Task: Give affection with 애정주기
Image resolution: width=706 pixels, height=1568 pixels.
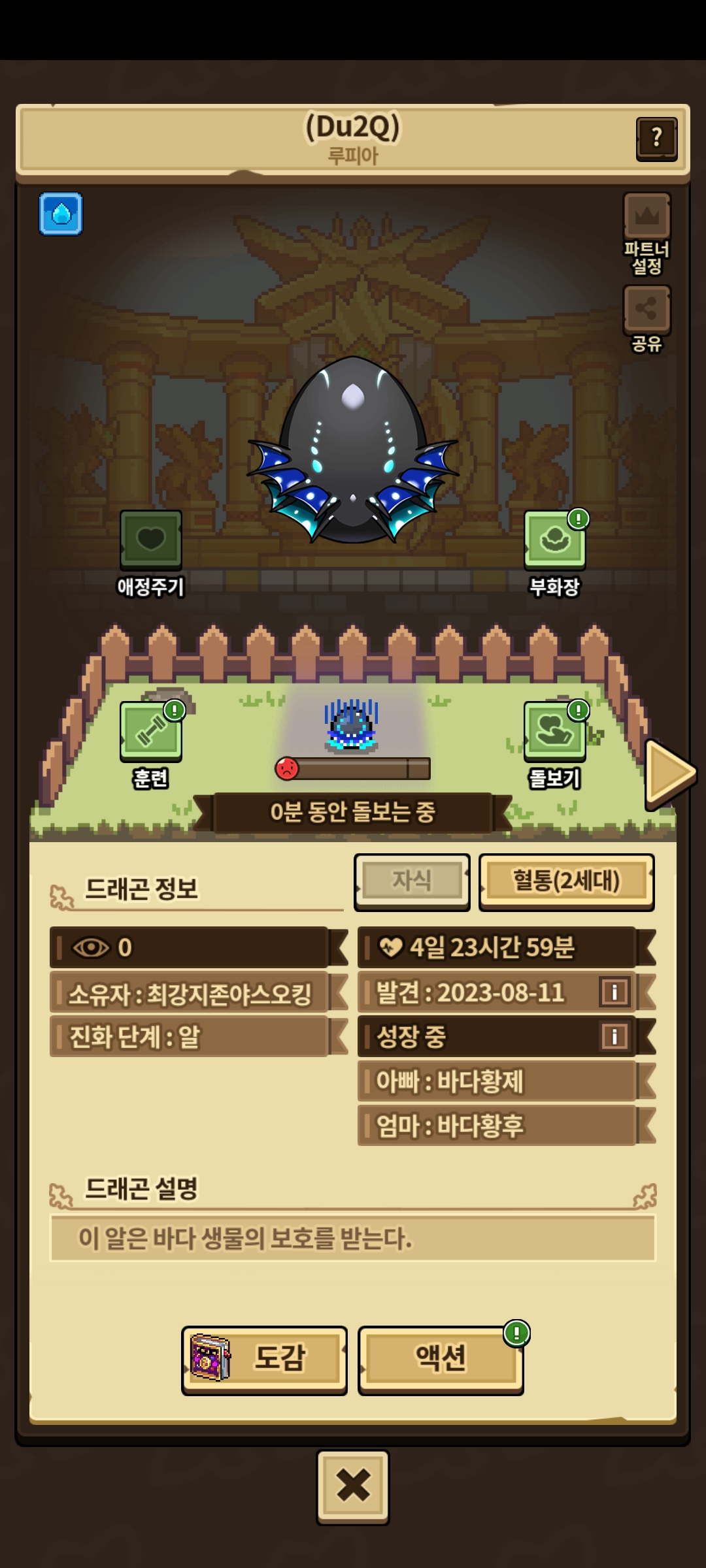Action: (150, 553)
